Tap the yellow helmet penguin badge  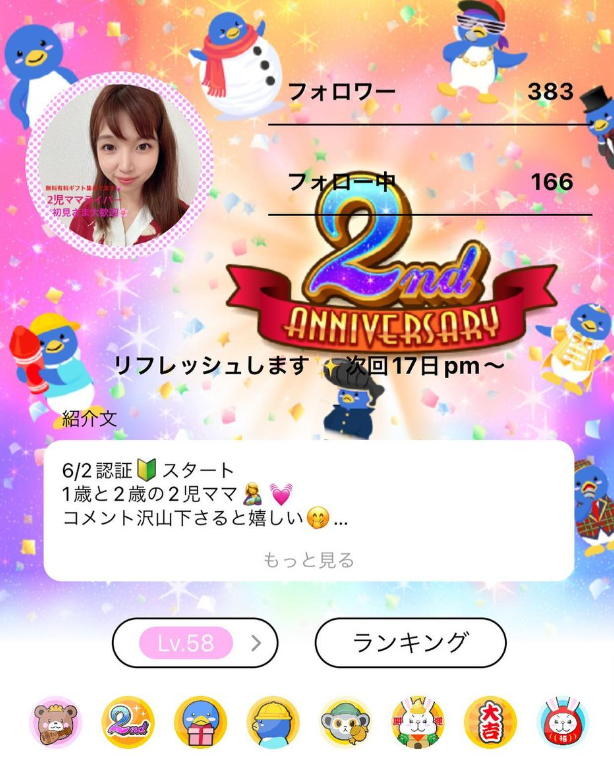click(x=273, y=722)
